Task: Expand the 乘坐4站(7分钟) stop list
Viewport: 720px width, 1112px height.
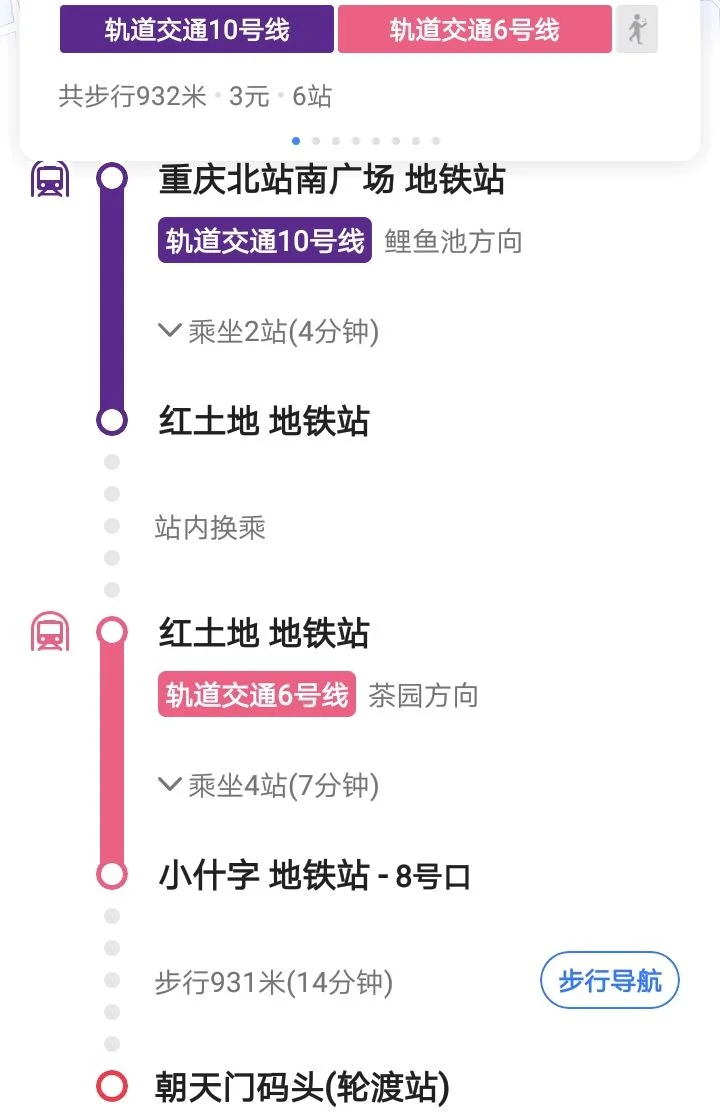Action: click(268, 786)
